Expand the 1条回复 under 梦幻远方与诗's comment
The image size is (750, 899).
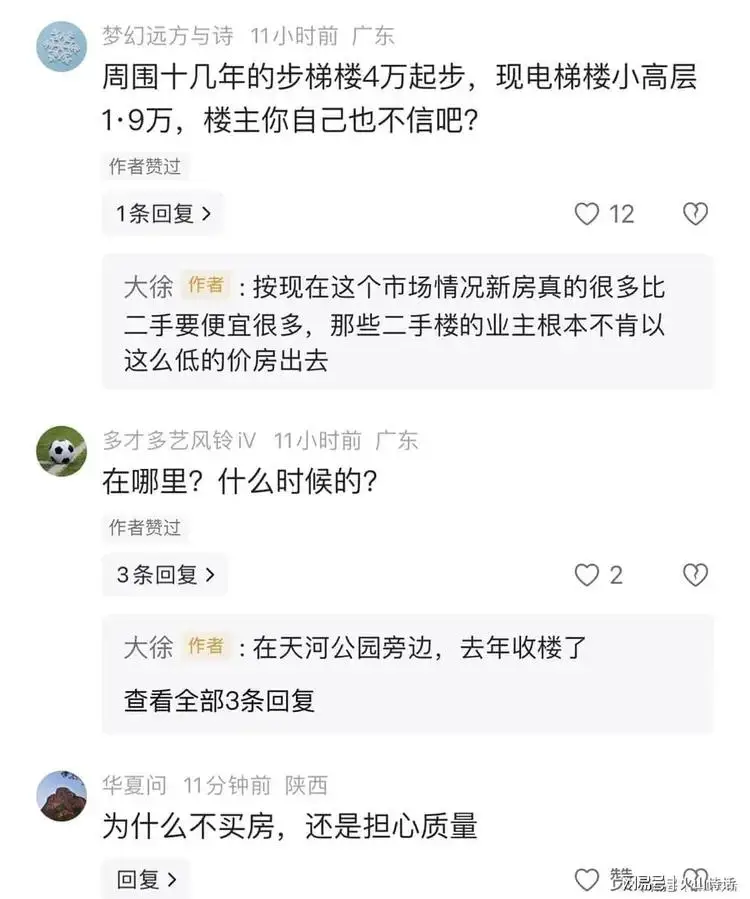point(163,213)
